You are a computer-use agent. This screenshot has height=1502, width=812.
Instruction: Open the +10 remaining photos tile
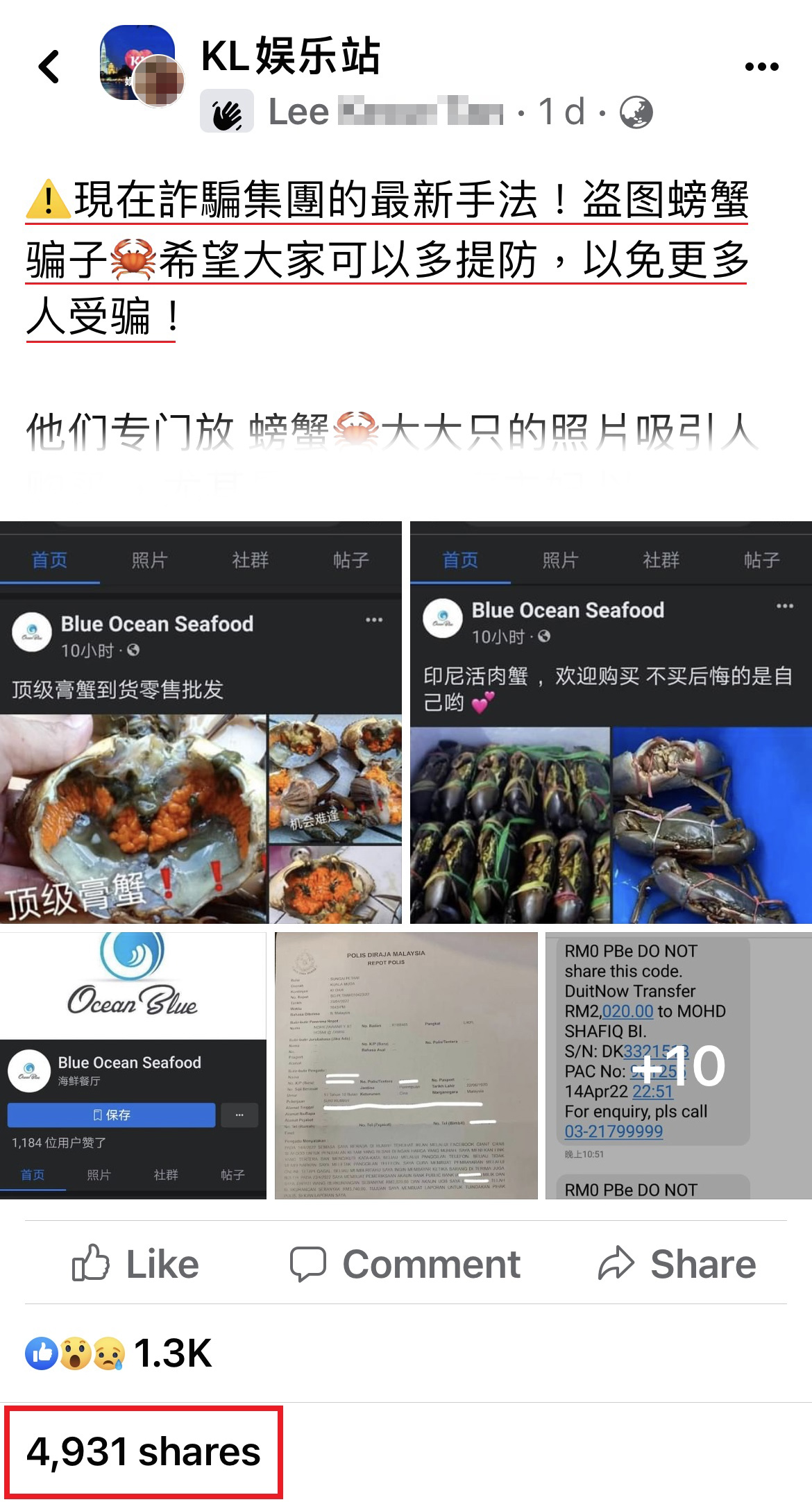click(x=678, y=1065)
